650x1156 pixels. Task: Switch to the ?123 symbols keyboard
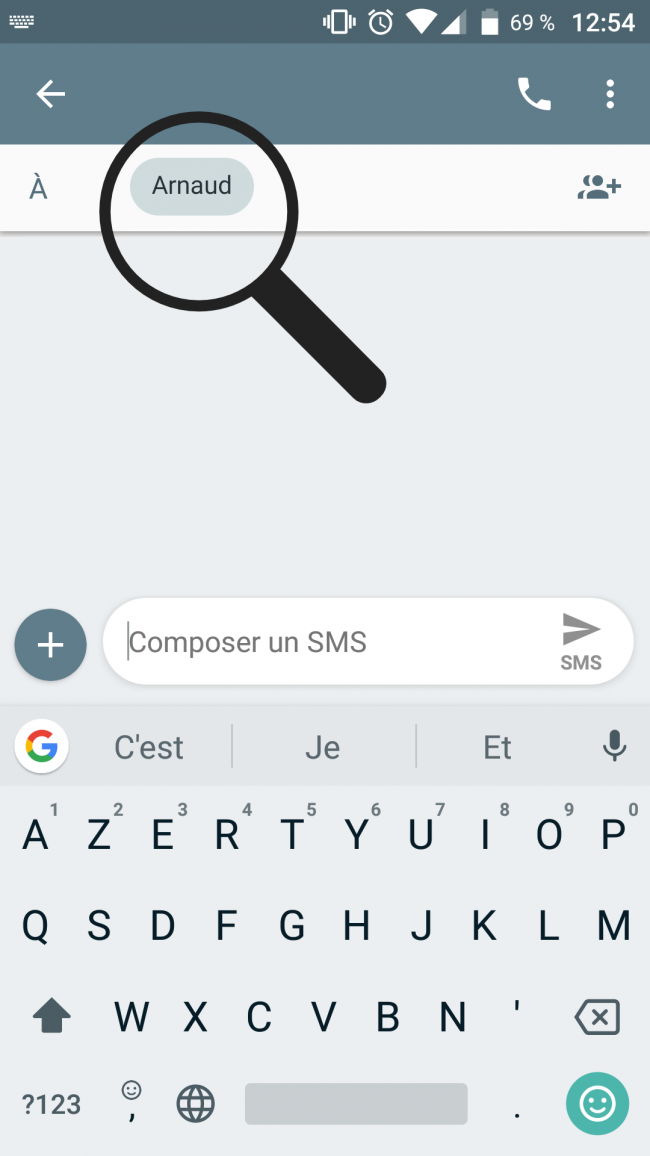click(x=51, y=1104)
